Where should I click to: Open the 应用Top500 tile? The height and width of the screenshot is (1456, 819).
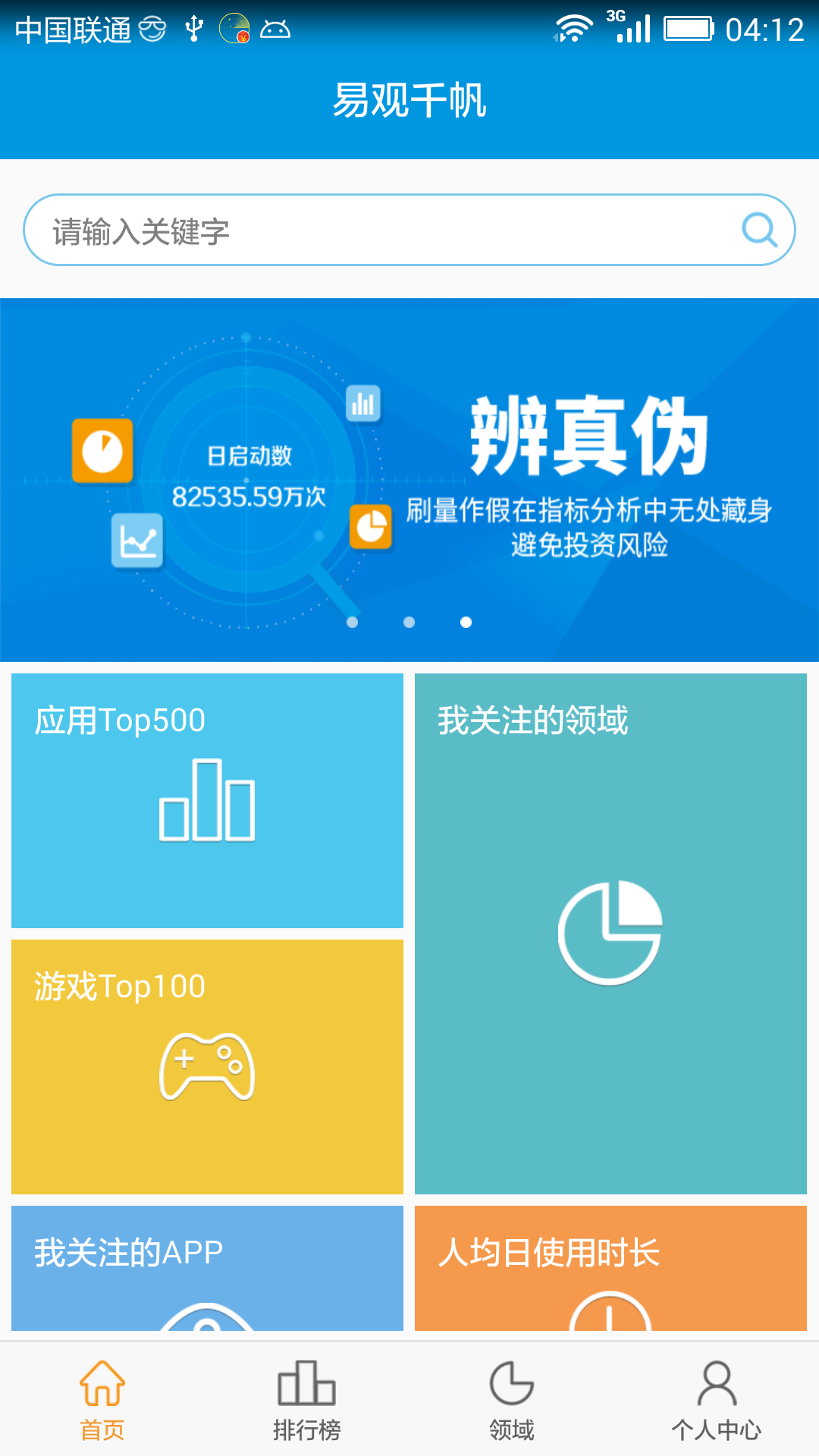207,800
